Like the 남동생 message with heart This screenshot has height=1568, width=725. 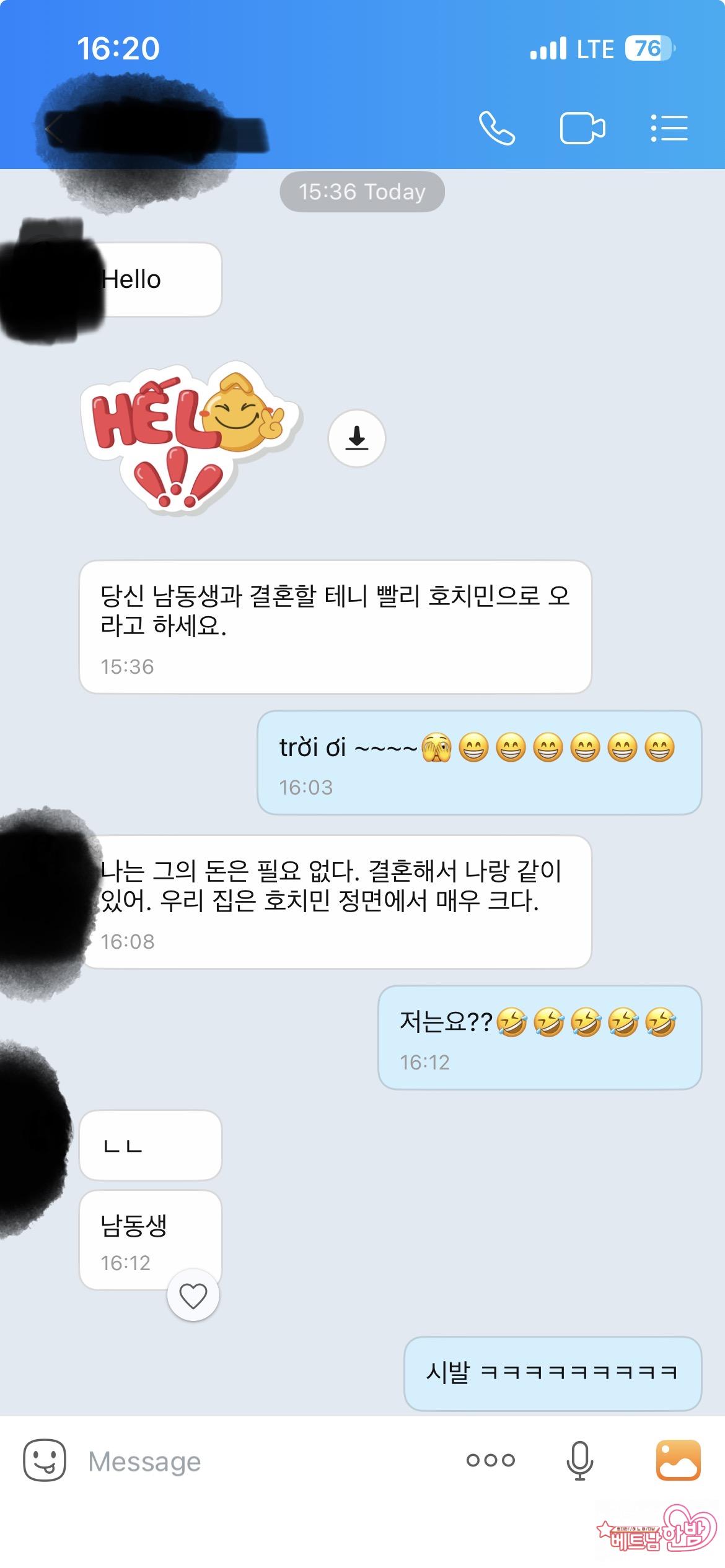click(193, 1296)
